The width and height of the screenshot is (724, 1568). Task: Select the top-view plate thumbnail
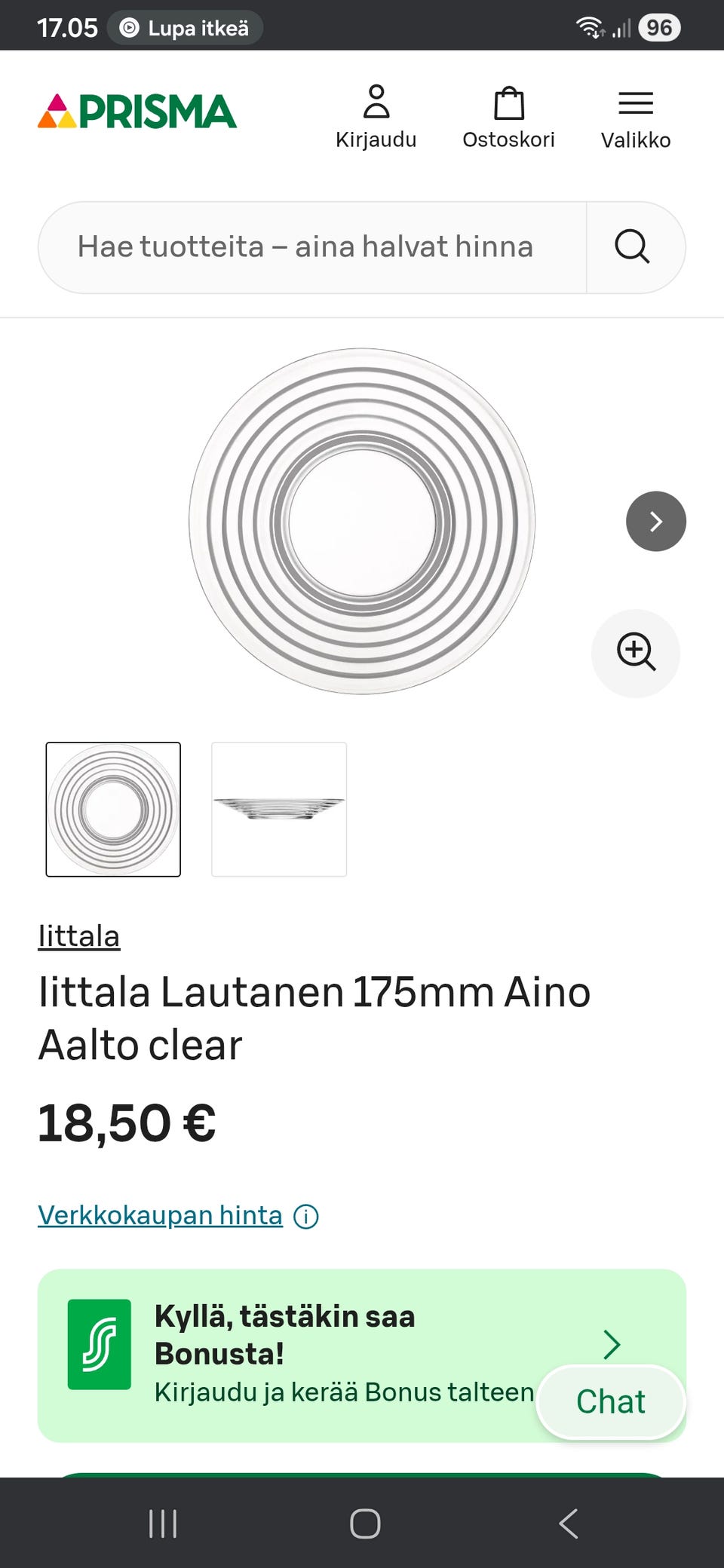(x=113, y=809)
